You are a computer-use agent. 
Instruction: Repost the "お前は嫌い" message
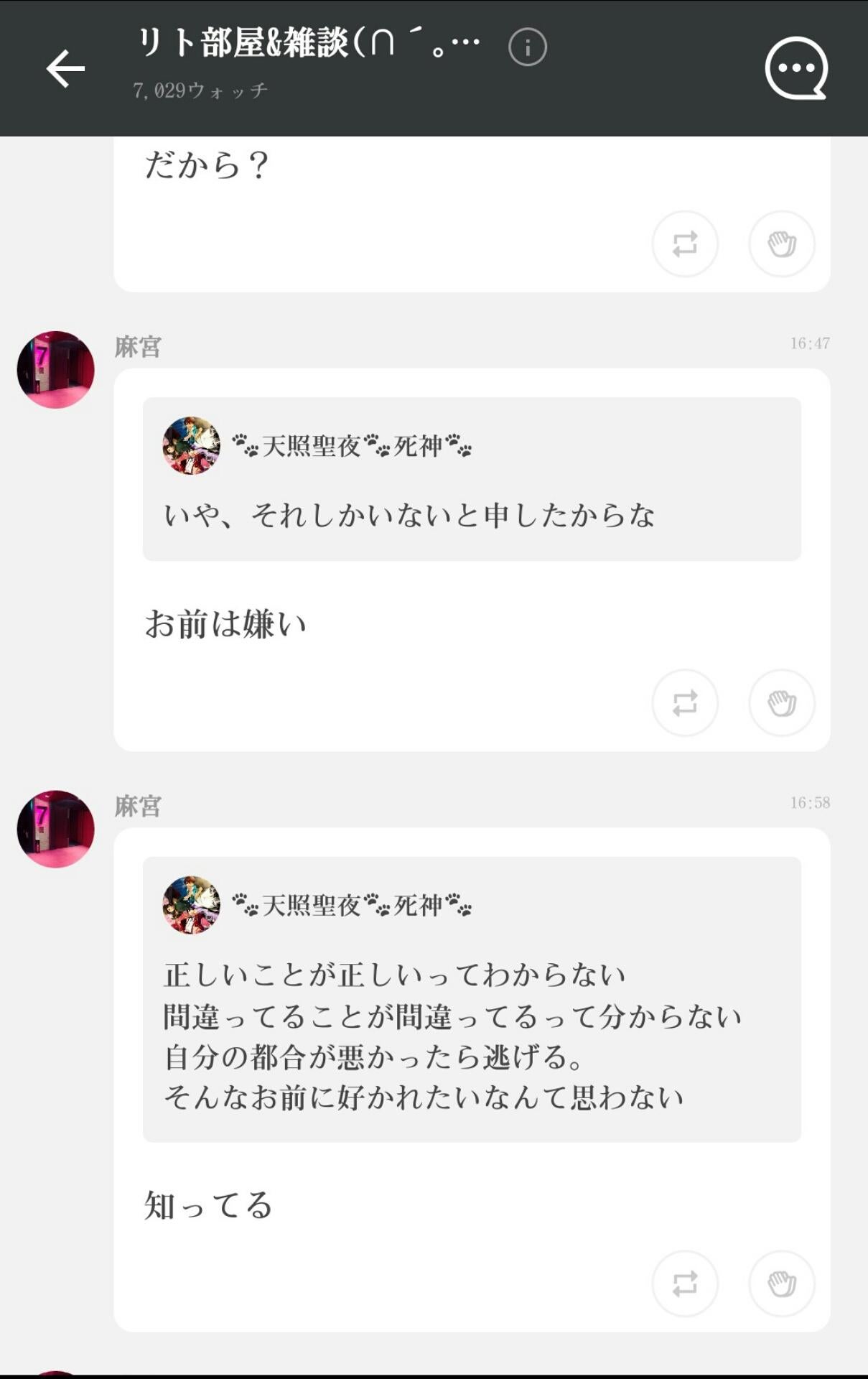[x=685, y=704]
